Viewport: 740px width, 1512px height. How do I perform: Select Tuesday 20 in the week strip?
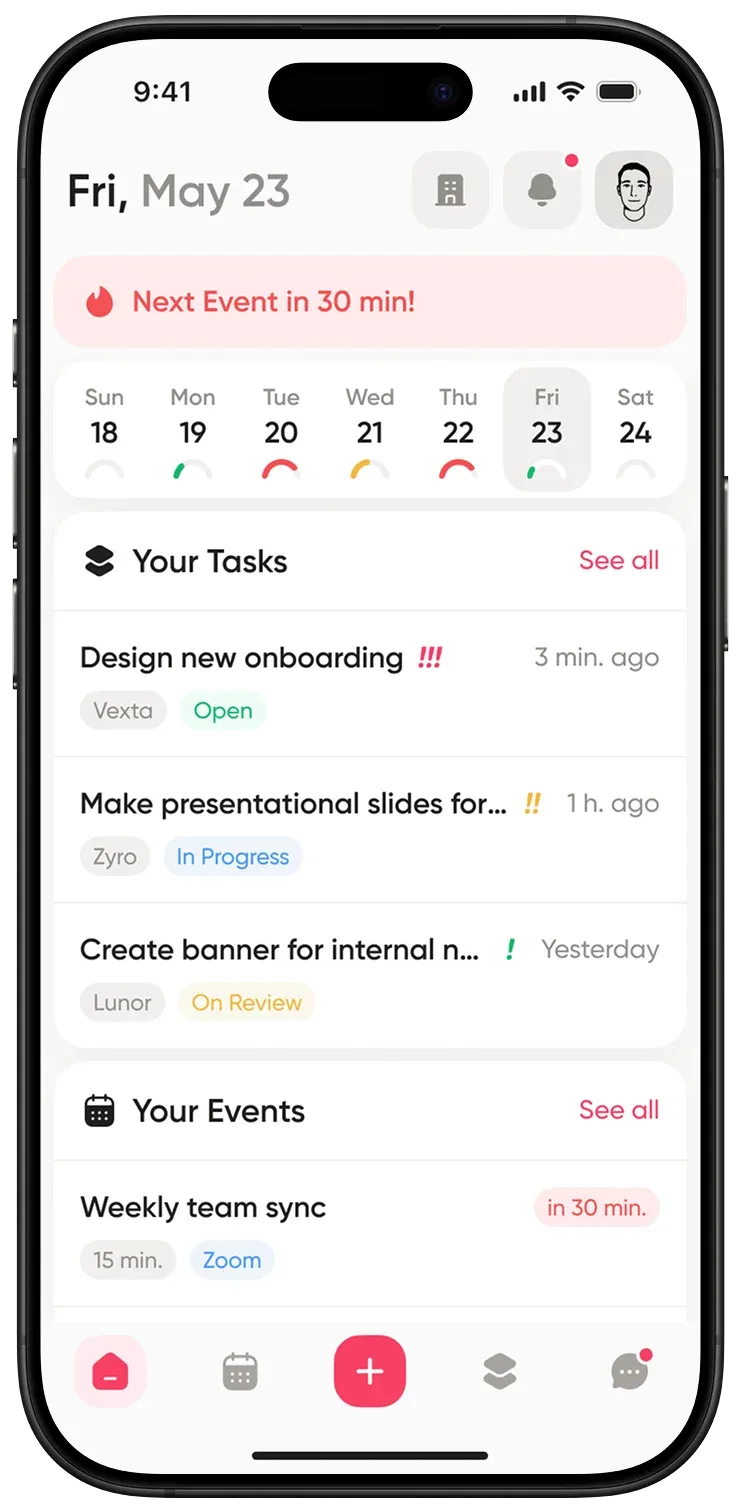click(x=281, y=432)
